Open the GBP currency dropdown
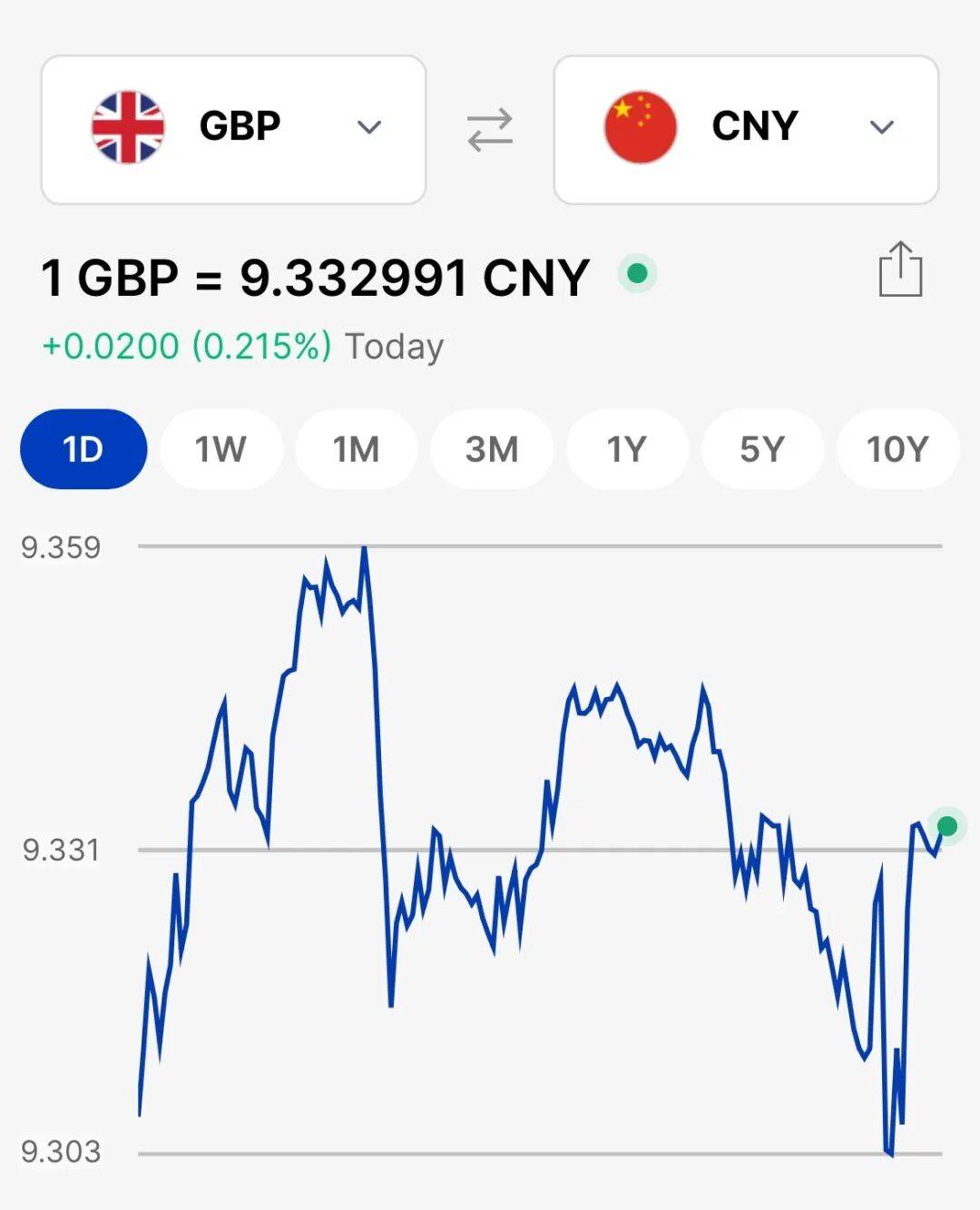The image size is (980, 1210). pos(233,129)
